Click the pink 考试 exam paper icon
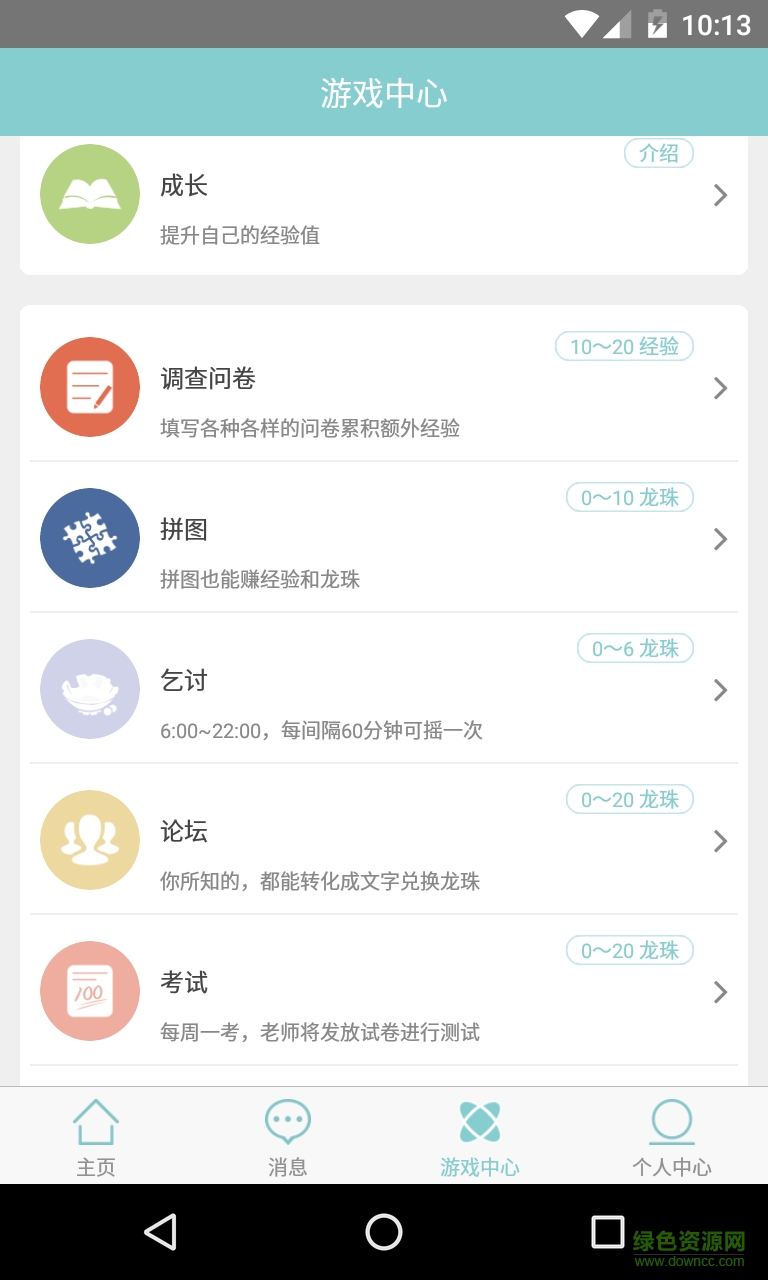This screenshot has height=1280, width=768. pyautogui.click(x=89, y=991)
